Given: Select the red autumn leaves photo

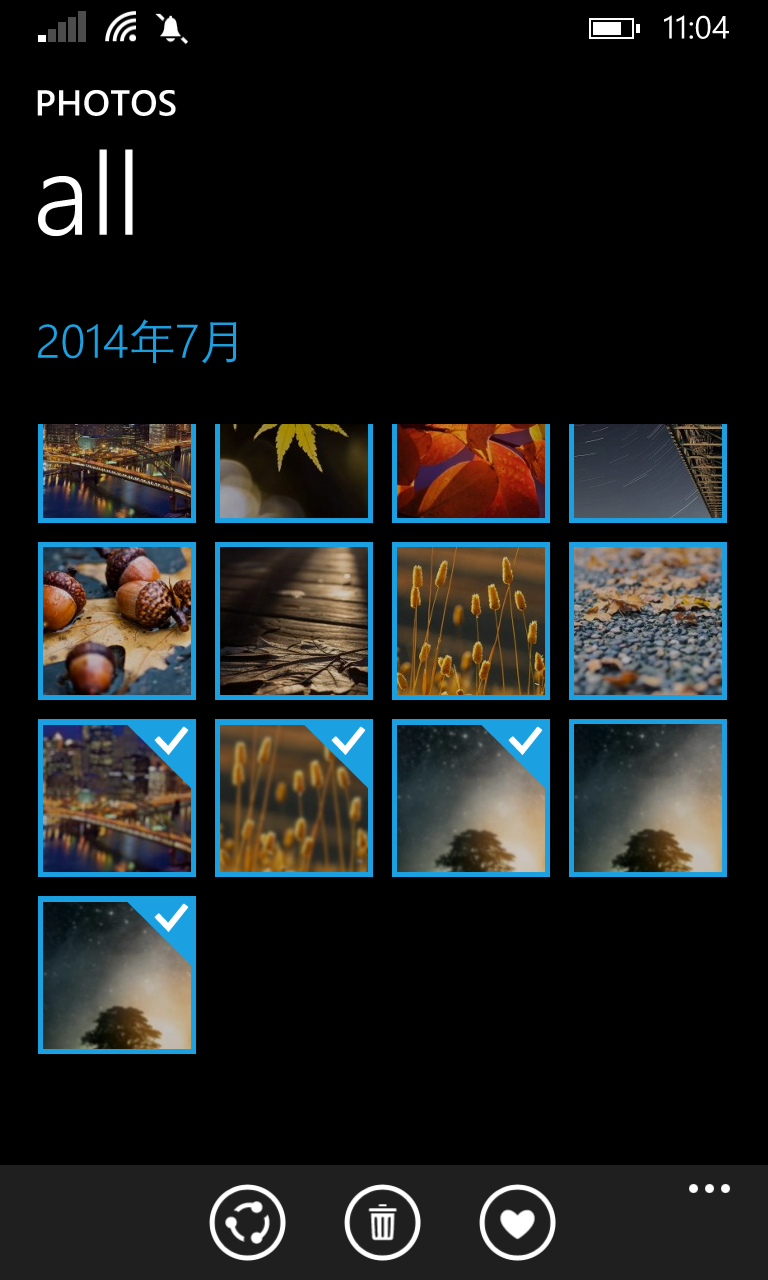Looking at the screenshot, I should 471,473.
